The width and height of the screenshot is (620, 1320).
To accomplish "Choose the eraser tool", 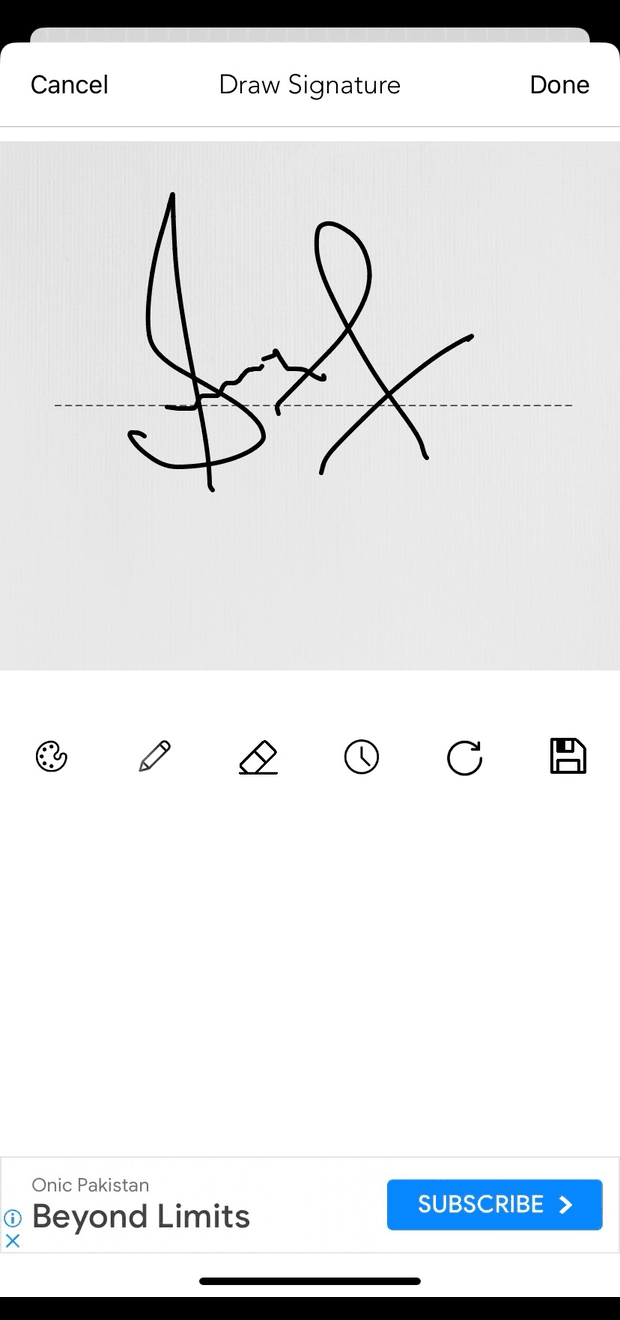I will coord(258,757).
